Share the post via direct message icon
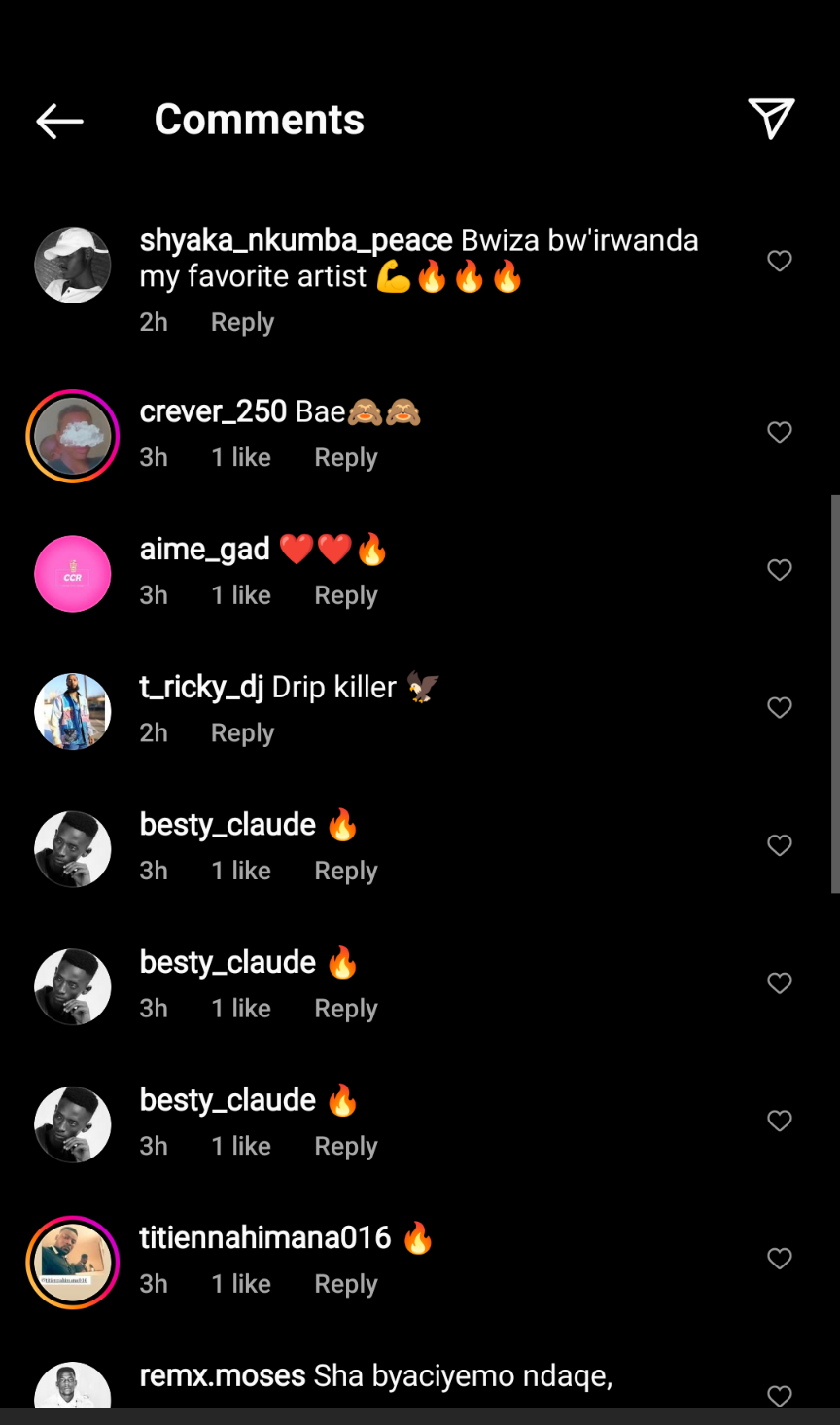Screen dimensions: 840x1425 click(771, 119)
